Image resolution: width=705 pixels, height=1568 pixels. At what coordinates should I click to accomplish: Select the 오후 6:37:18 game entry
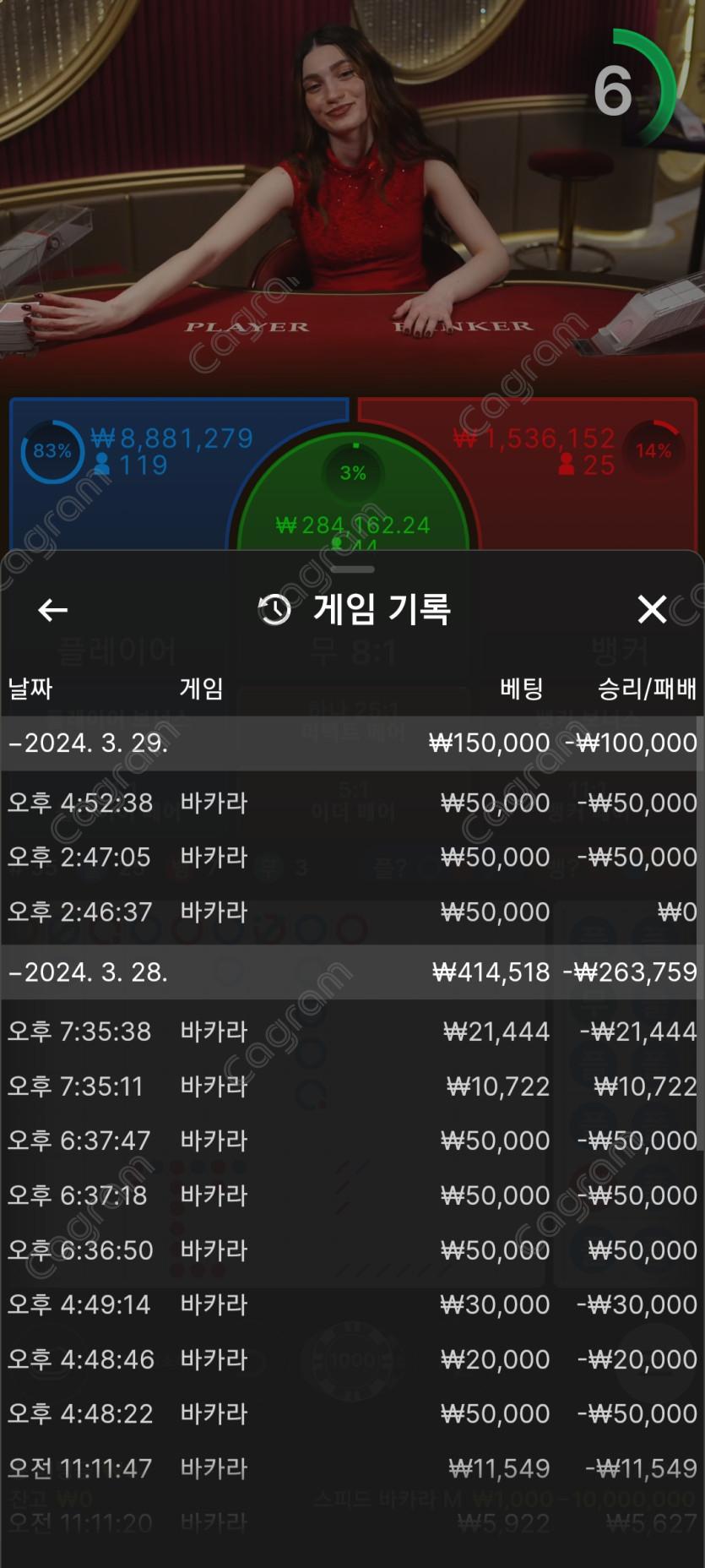352,1195
